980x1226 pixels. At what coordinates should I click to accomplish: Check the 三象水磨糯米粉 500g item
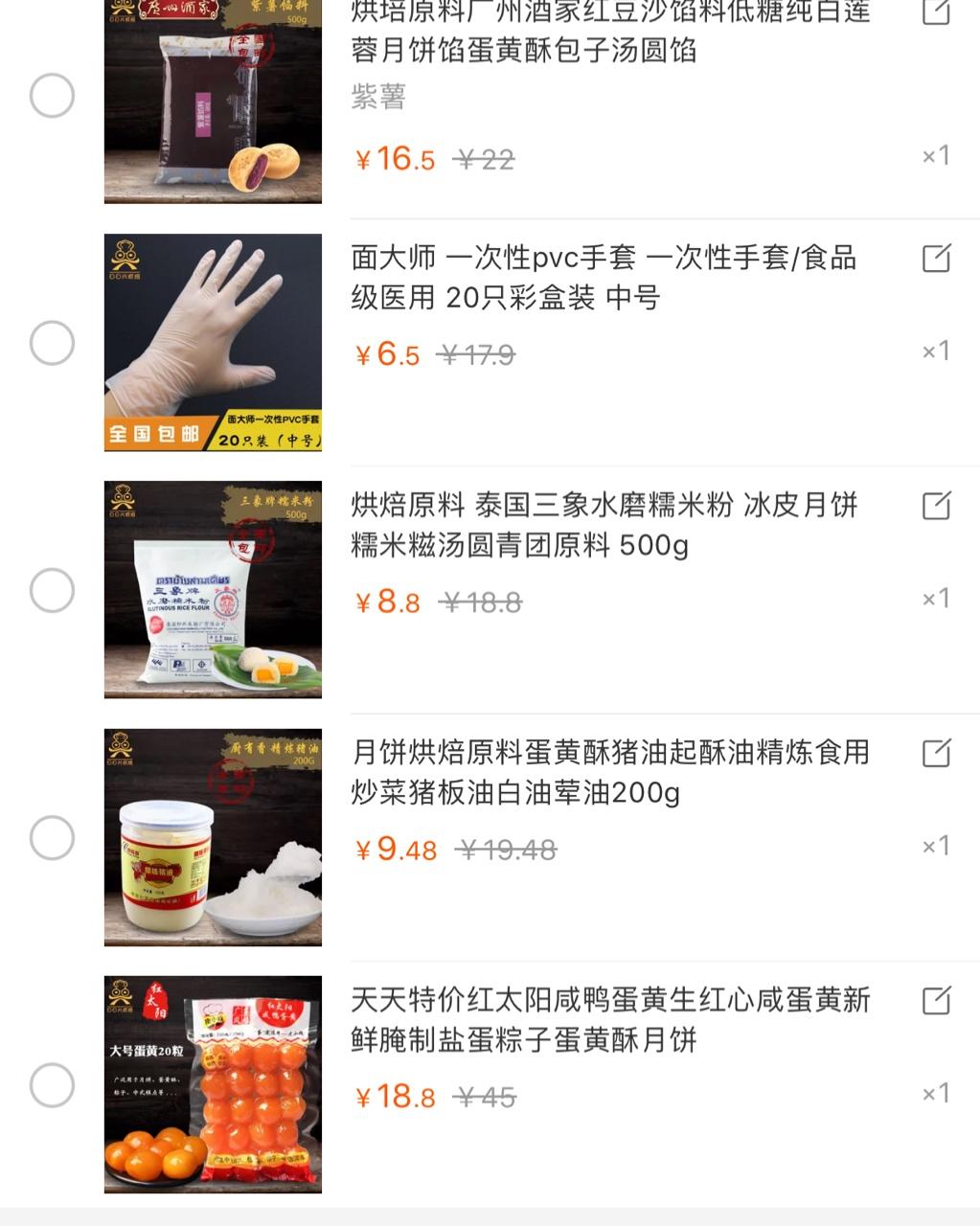(x=53, y=590)
